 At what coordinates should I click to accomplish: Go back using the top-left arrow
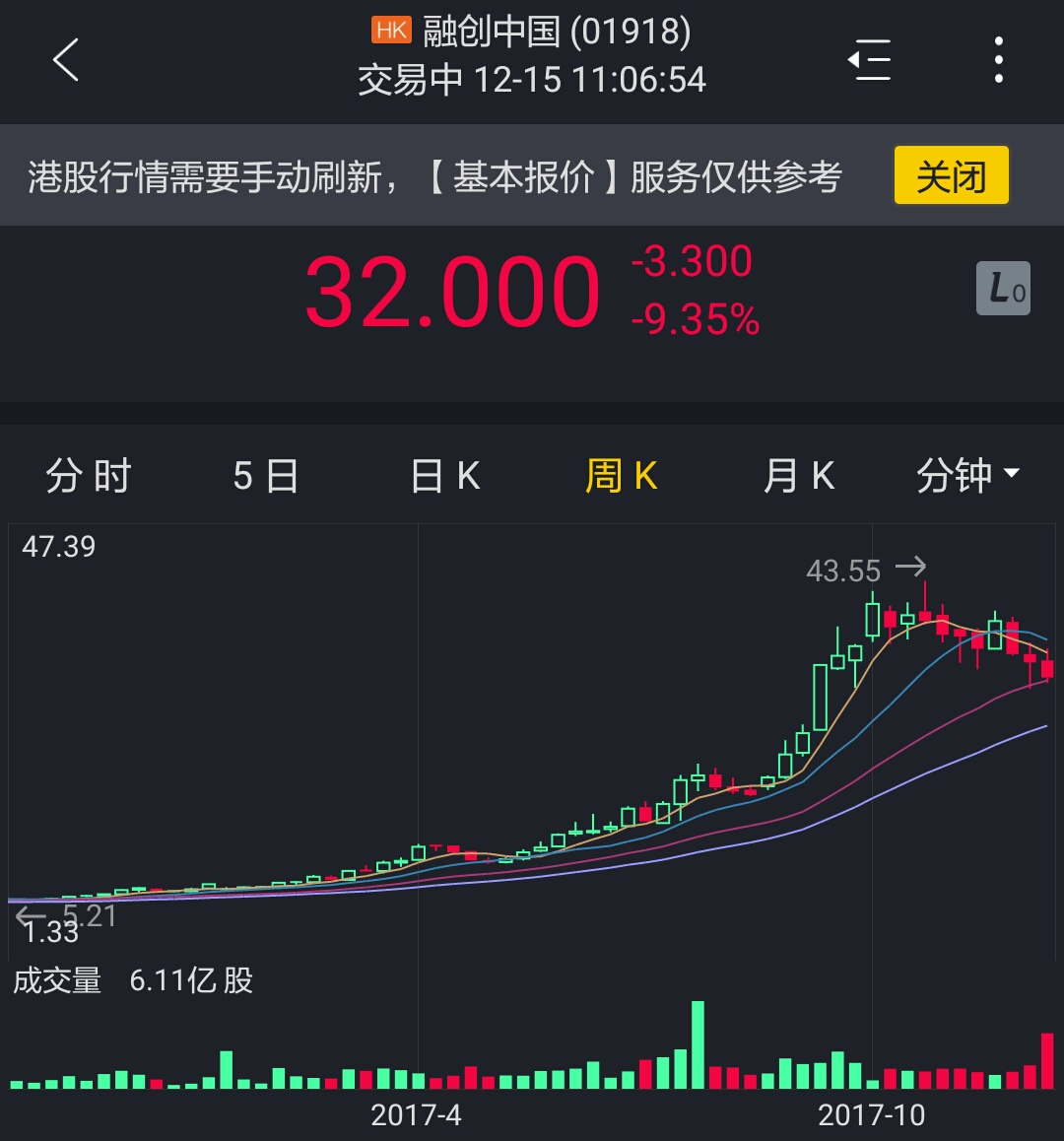click(66, 60)
